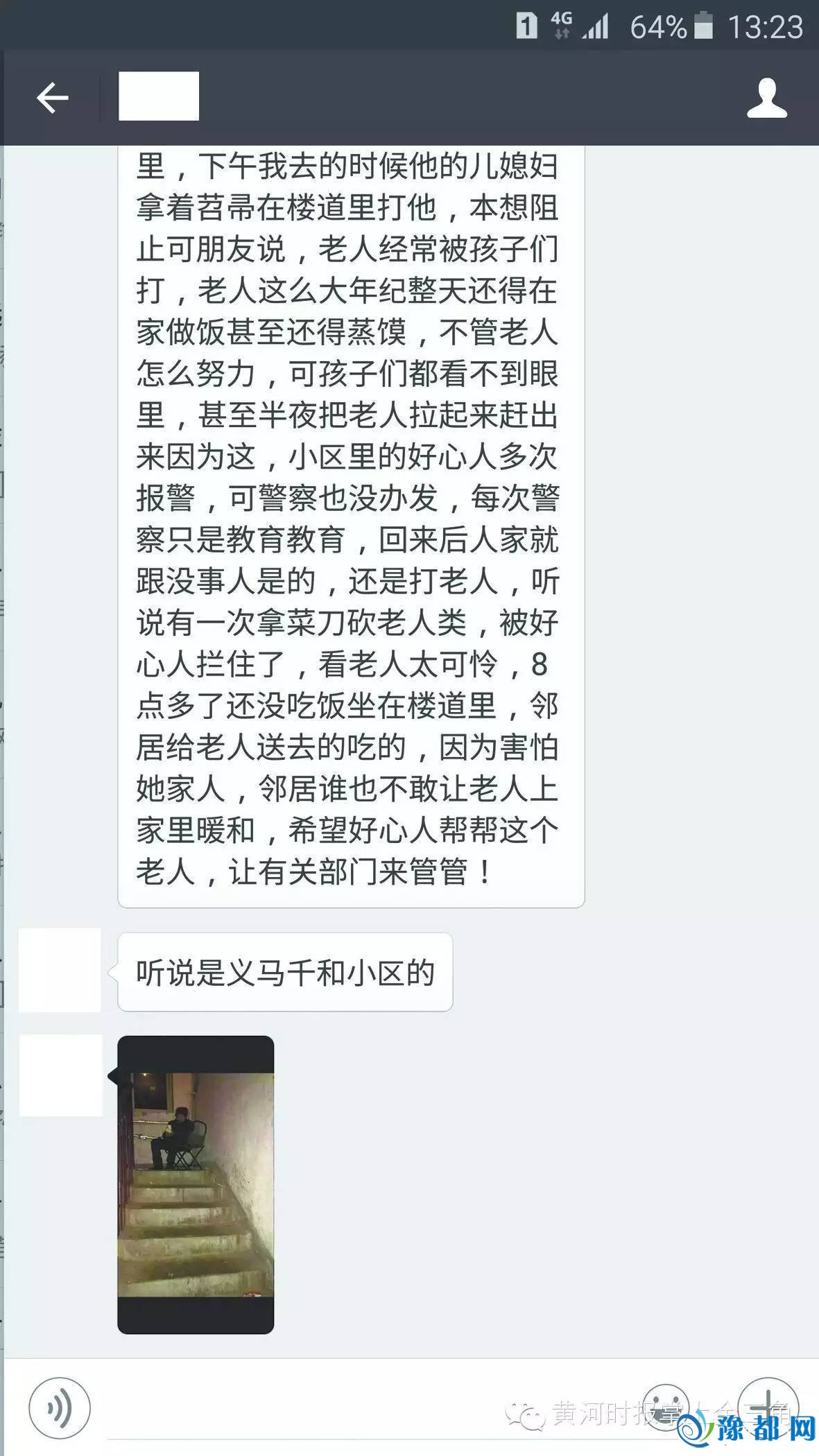Go back using the arrow icon
Image resolution: width=819 pixels, height=1456 pixels.
click(53, 98)
